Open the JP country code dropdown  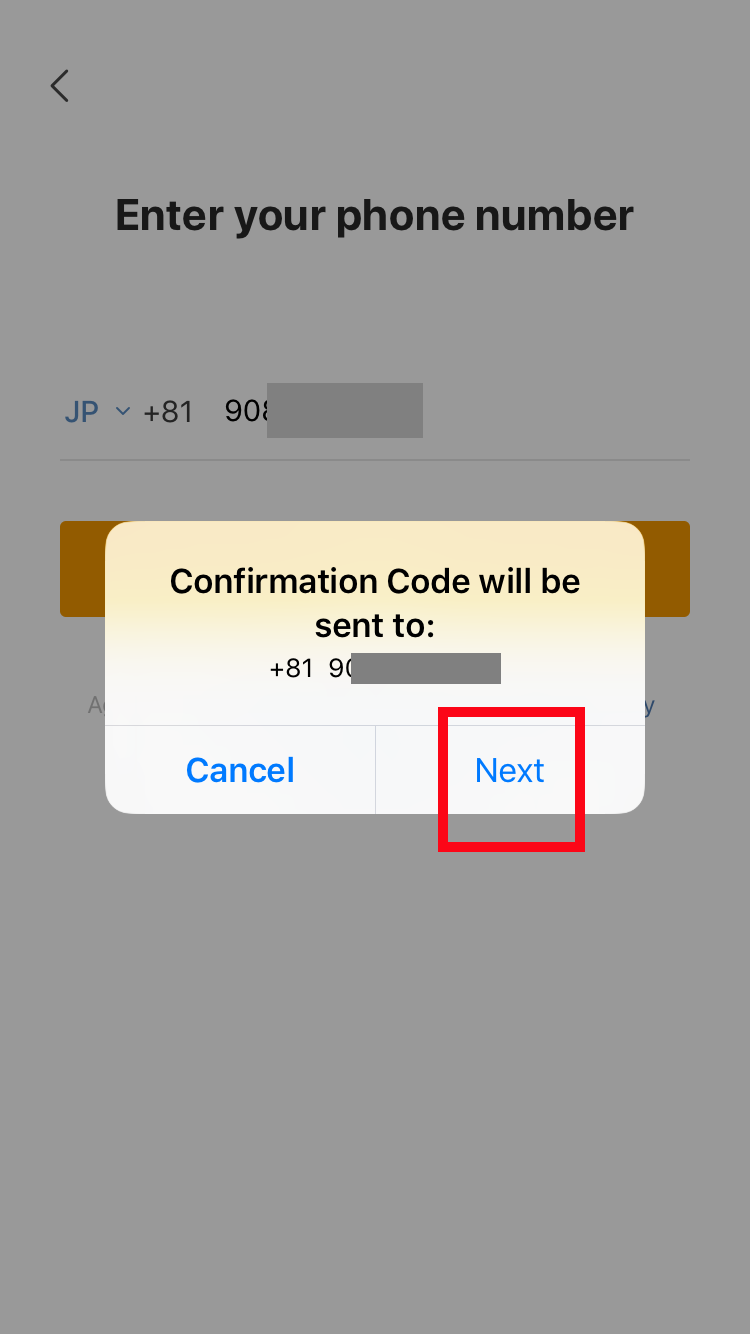pyautogui.click(x=97, y=411)
